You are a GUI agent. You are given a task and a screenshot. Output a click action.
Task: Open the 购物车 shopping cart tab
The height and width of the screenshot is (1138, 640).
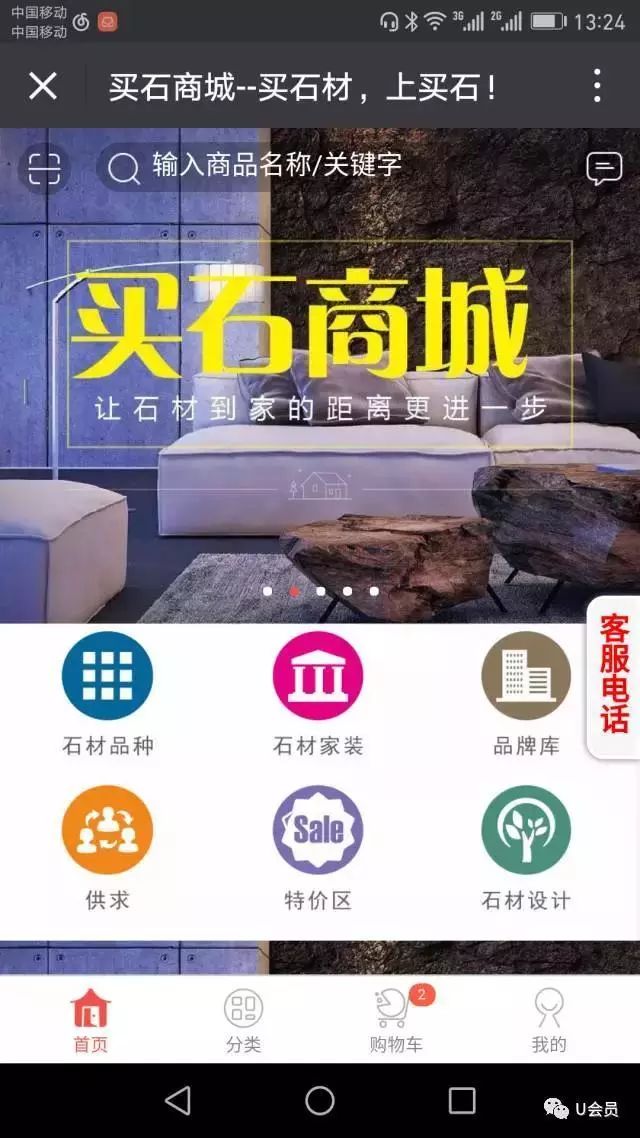(x=396, y=1019)
